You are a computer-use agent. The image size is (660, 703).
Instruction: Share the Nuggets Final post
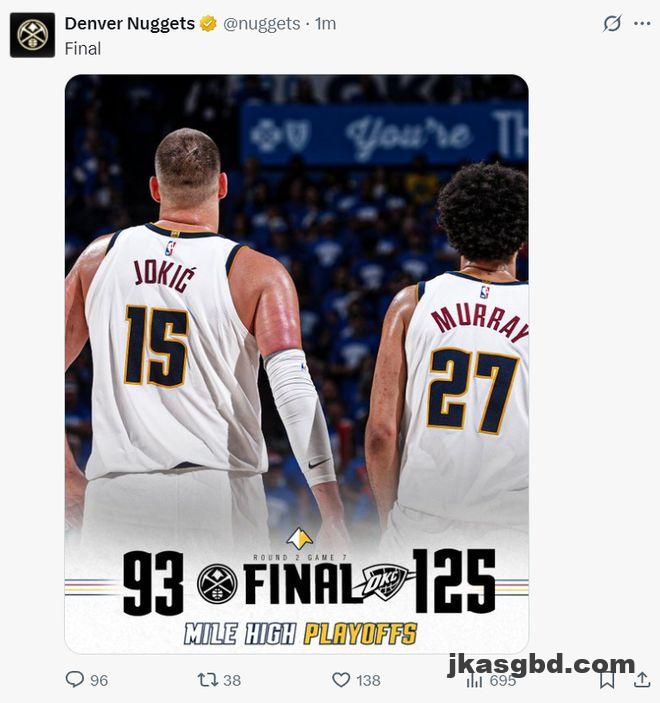(642, 680)
